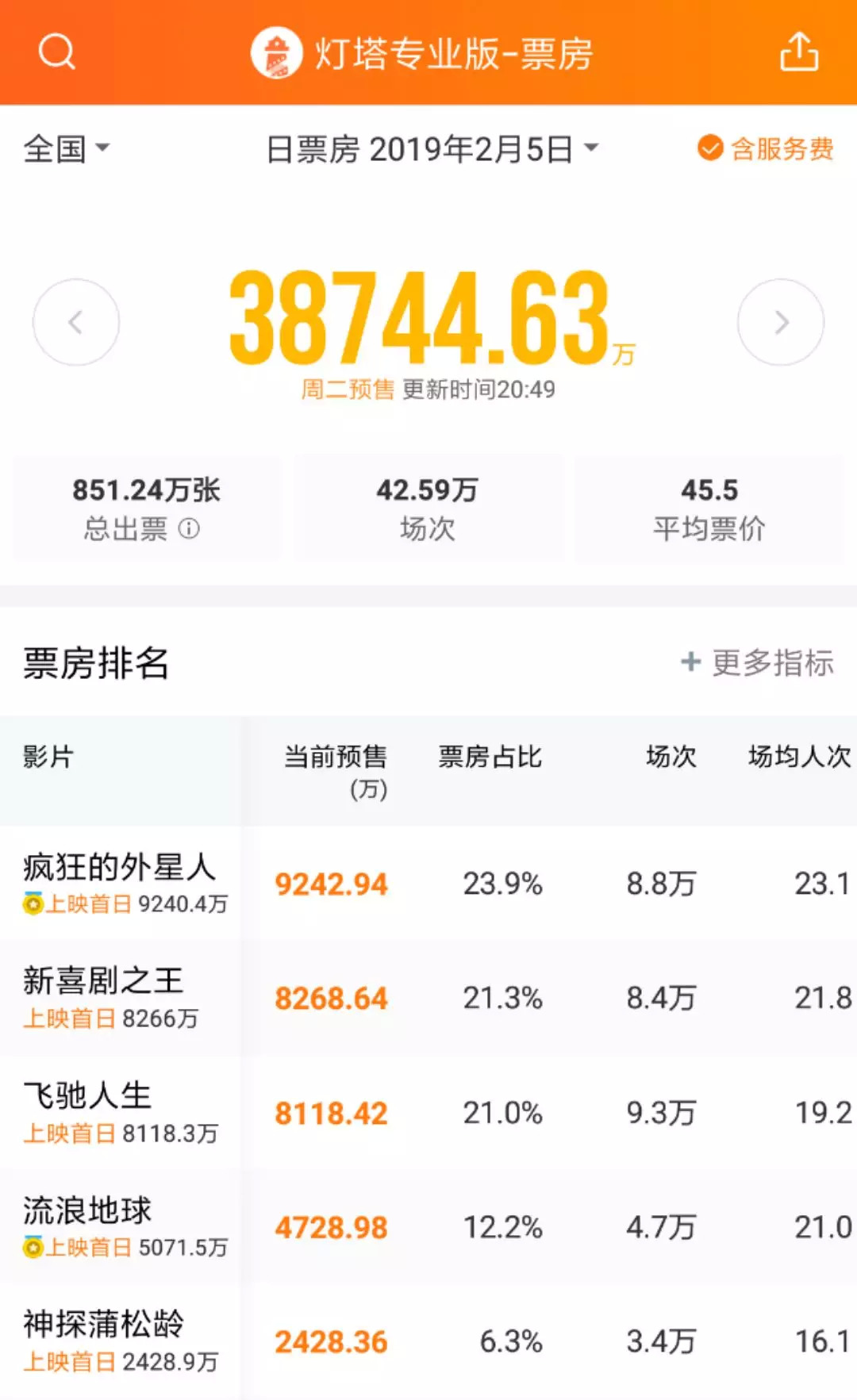Open the 神探蒲松龄 movie row
Screen dimensions: 857x1400
pos(428,1341)
